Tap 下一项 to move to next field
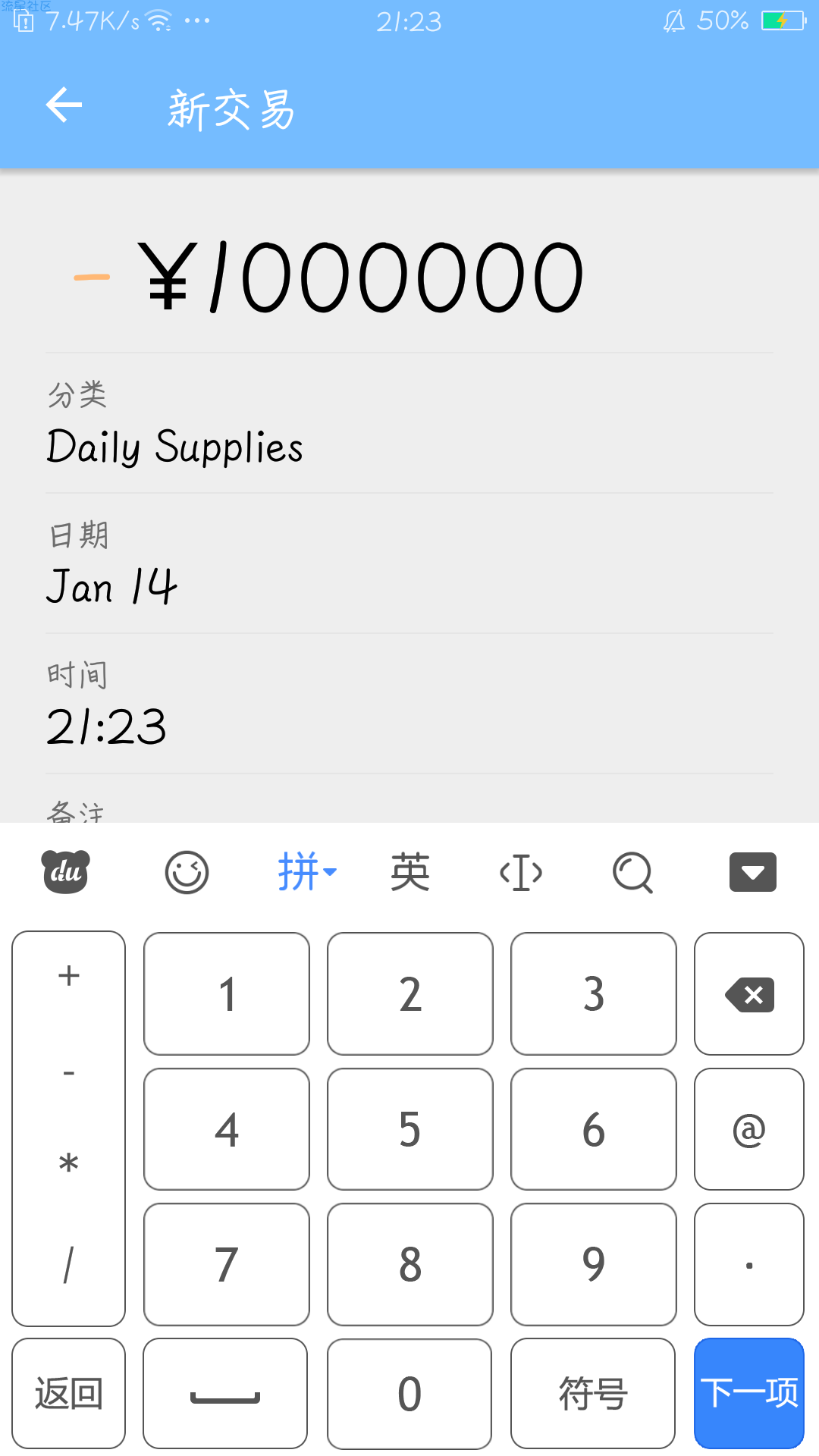 [x=749, y=1393]
